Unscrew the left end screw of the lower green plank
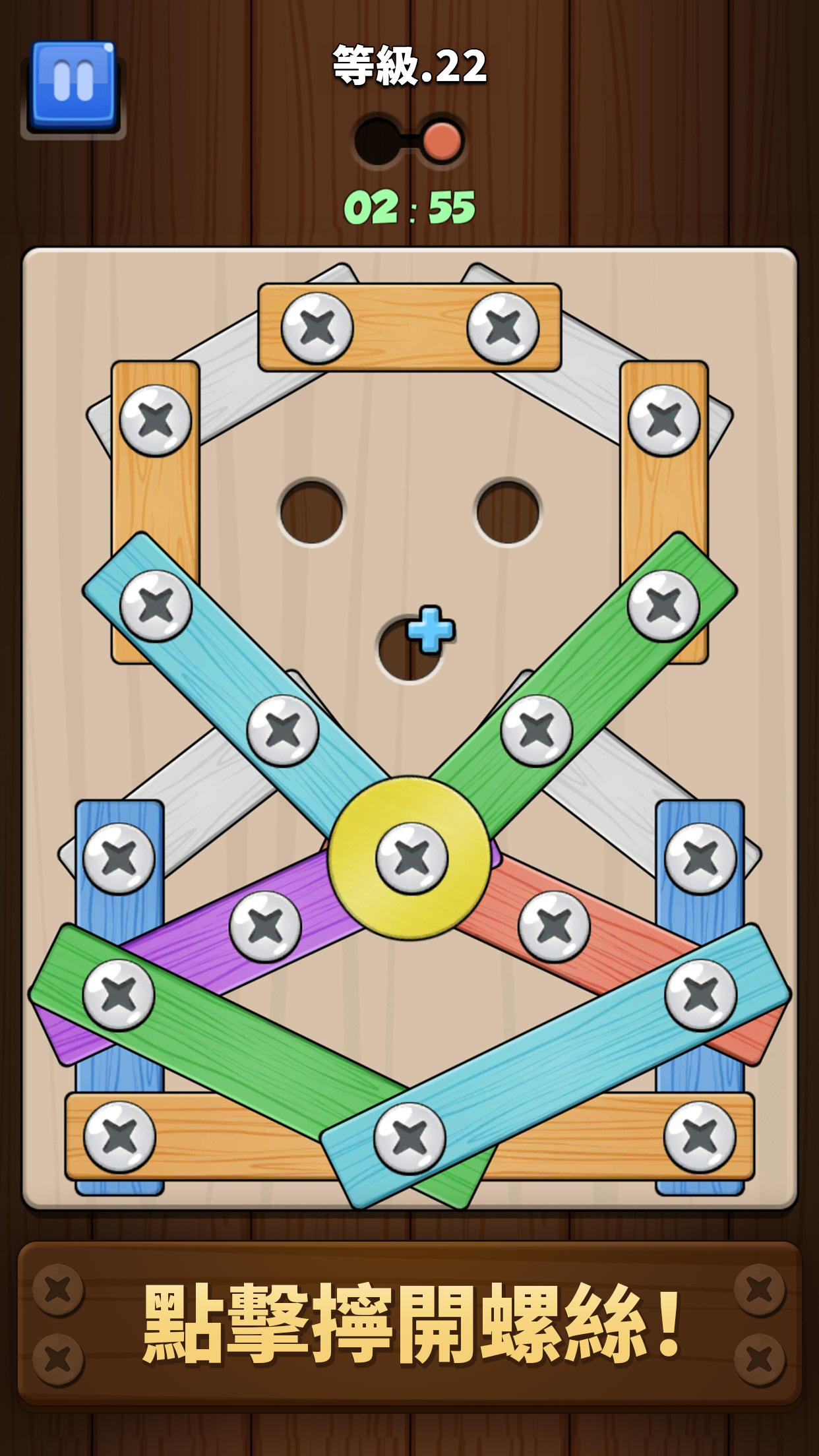 [119, 995]
